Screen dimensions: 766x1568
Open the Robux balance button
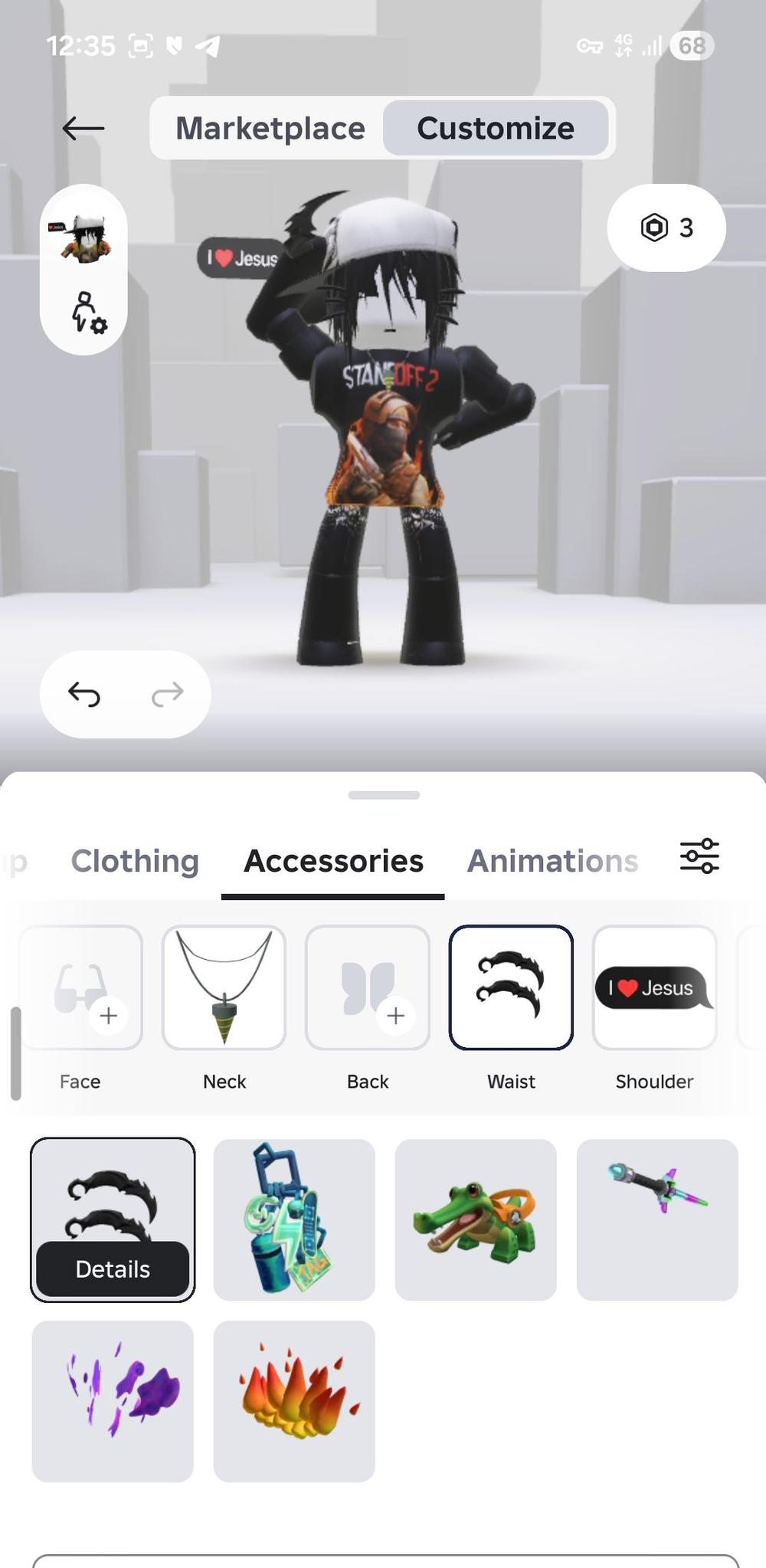tap(666, 228)
